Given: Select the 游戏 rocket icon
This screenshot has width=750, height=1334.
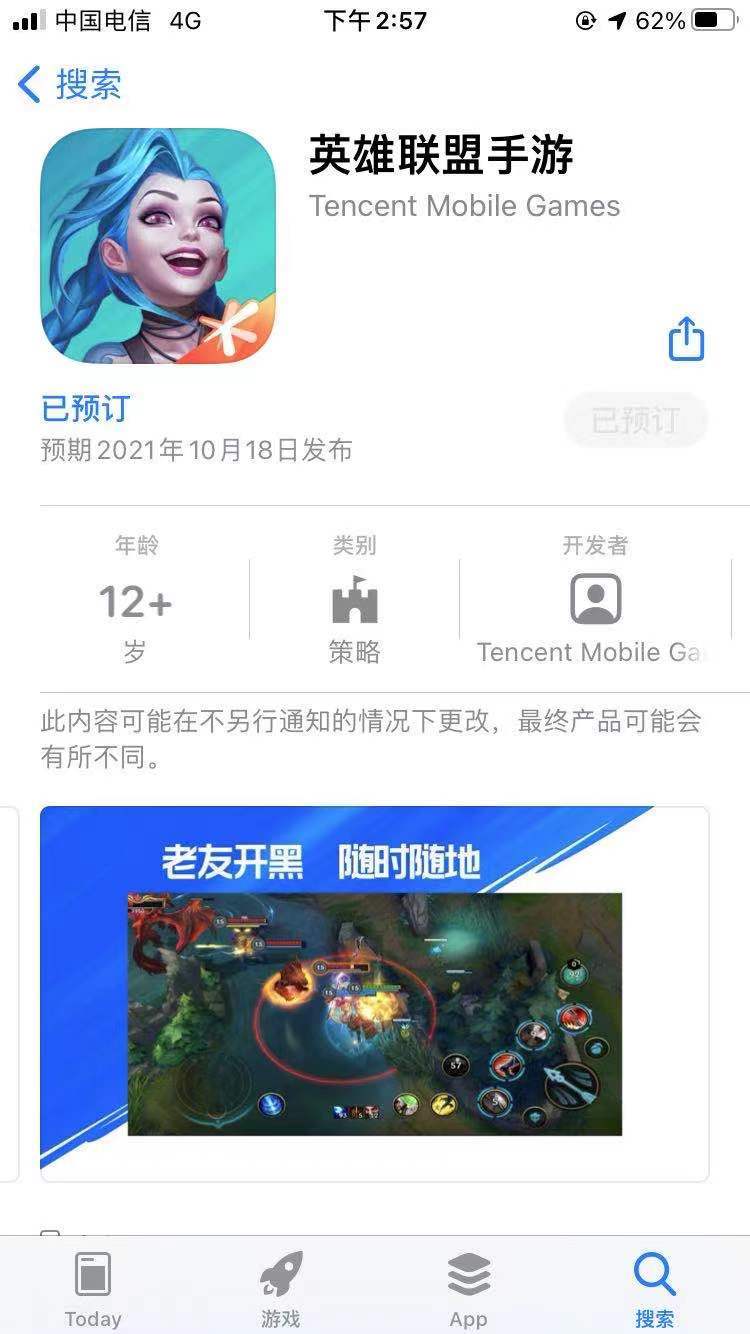Looking at the screenshot, I should (x=280, y=1273).
